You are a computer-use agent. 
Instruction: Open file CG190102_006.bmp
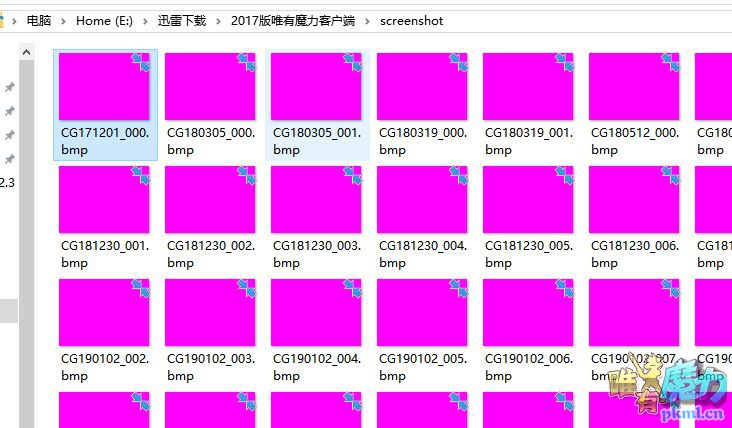point(528,313)
